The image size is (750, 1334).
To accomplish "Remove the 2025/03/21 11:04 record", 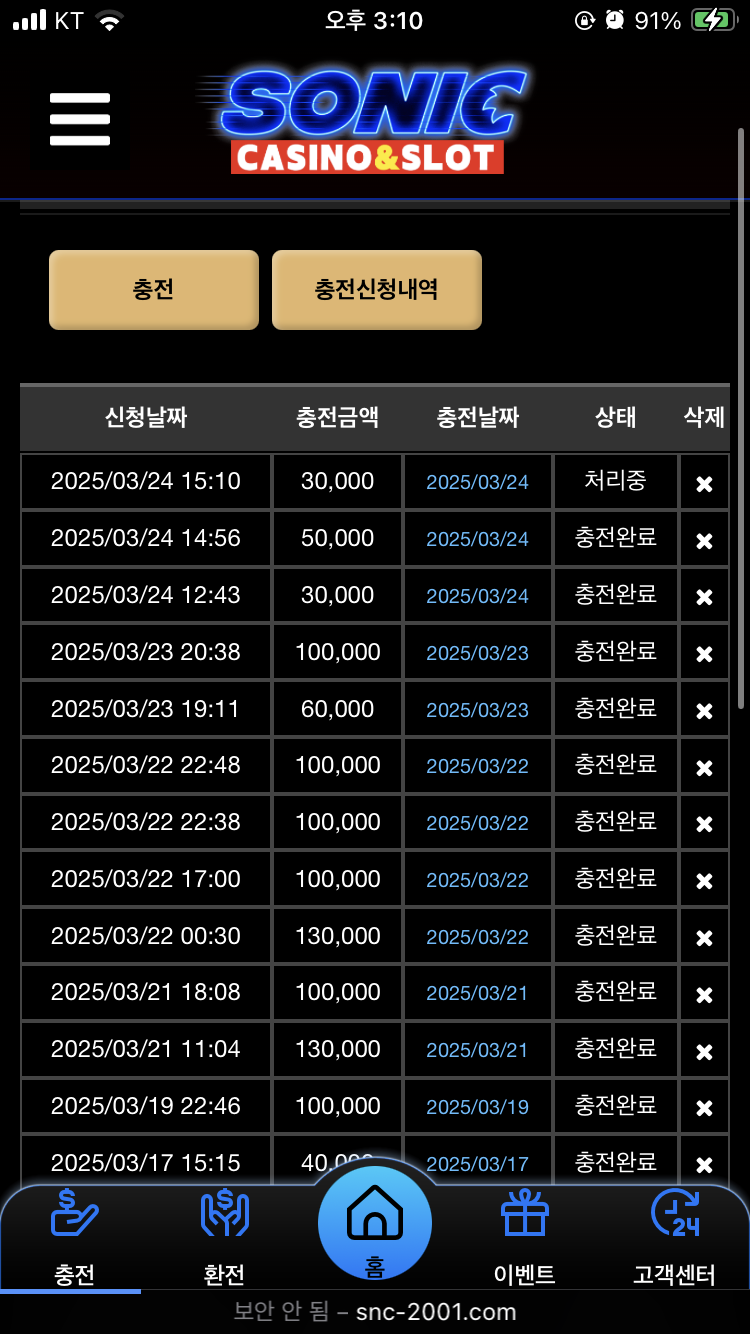I will point(704,1053).
